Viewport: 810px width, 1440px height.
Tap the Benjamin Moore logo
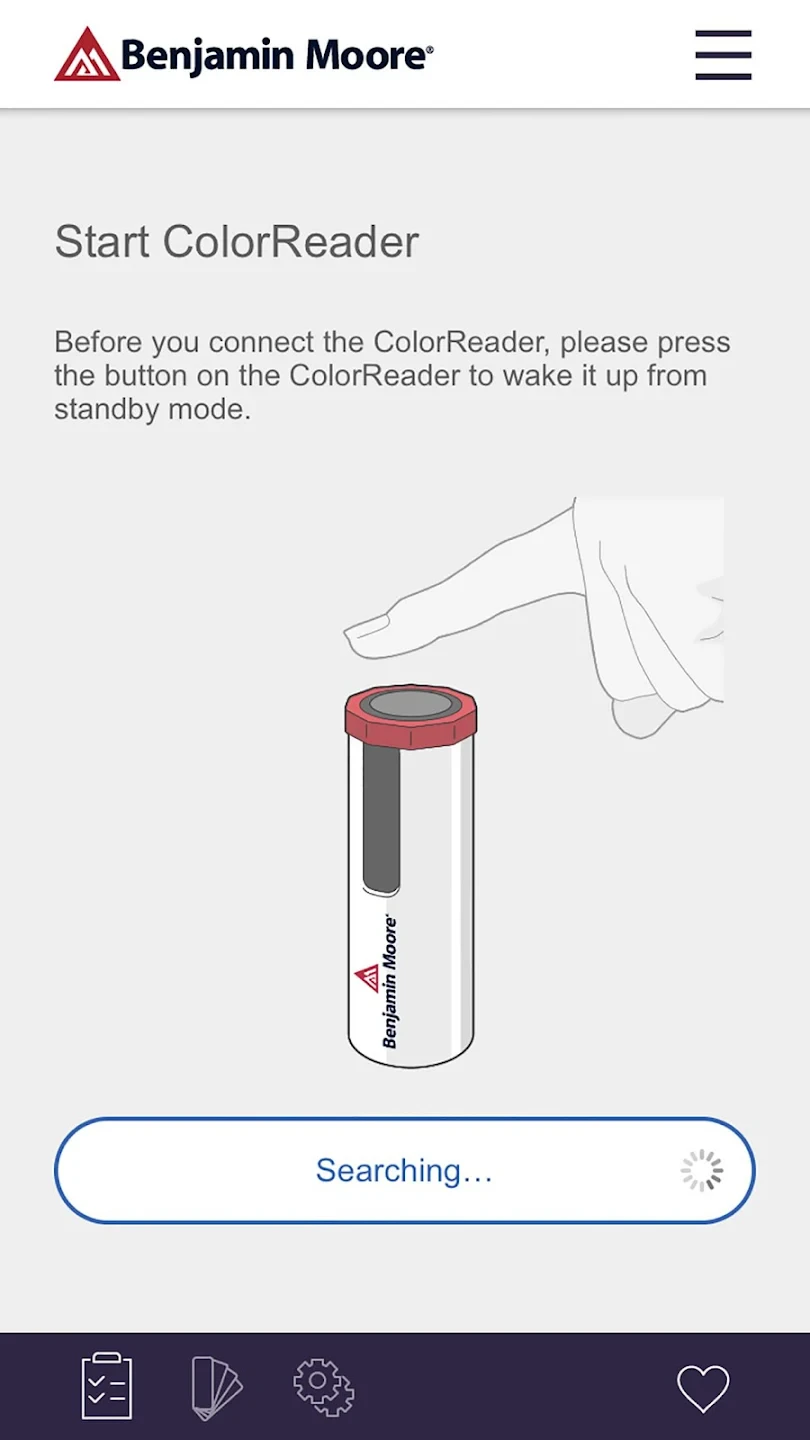pos(244,55)
